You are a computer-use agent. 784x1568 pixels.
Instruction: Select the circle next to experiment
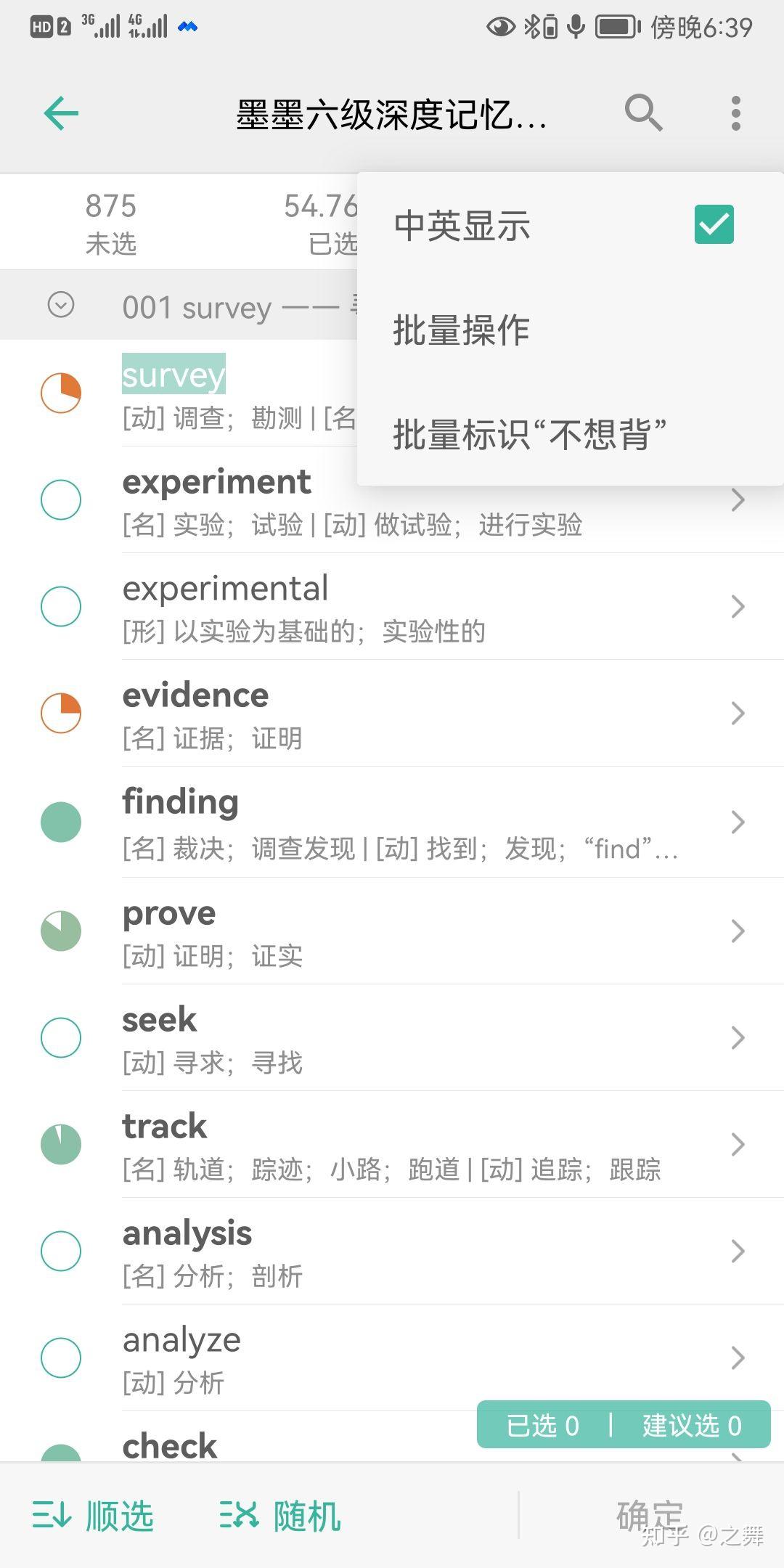click(61, 499)
